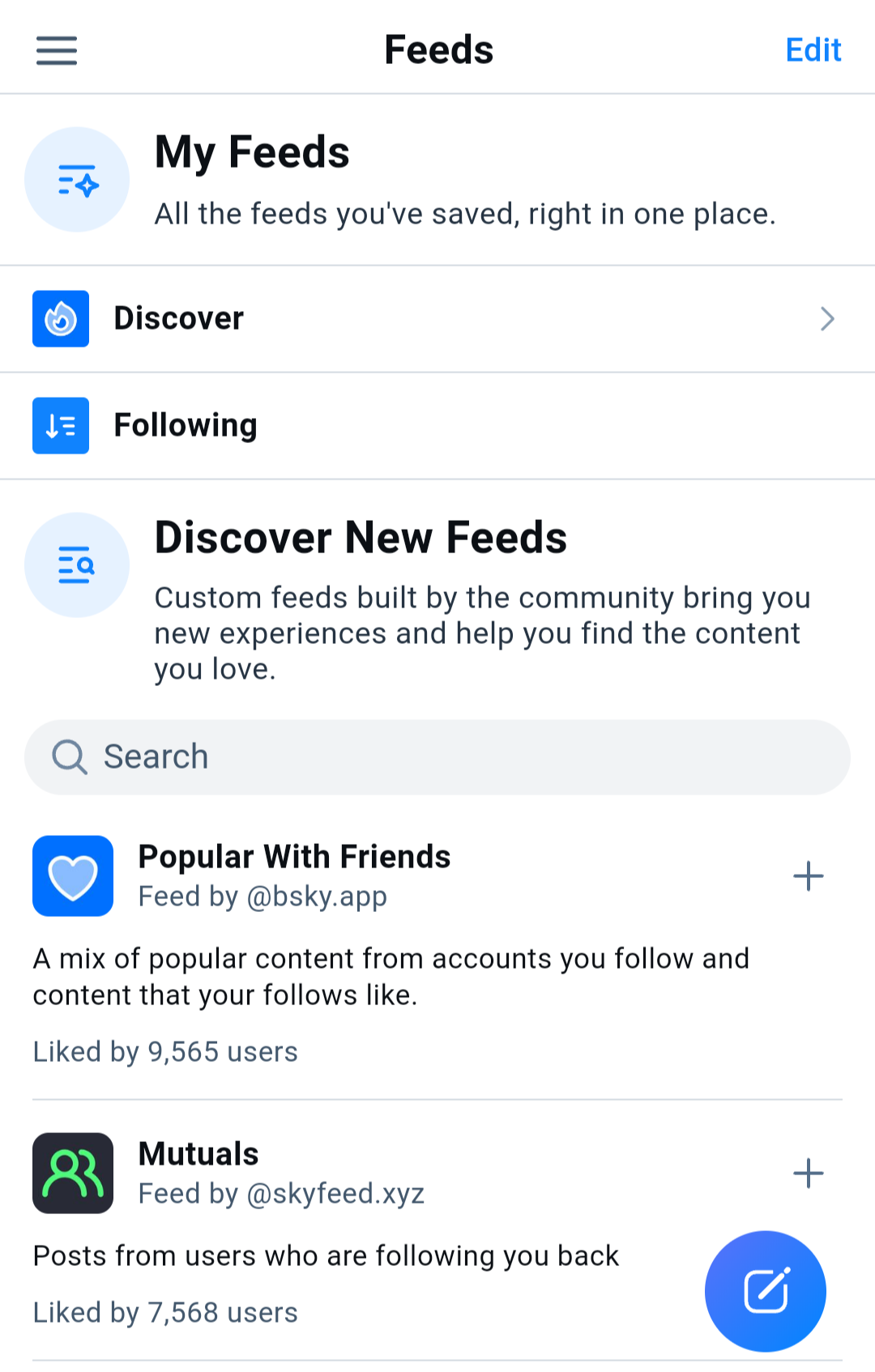Viewport: 875px width, 1372px height.
Task: Add the Popular With Friends feed
Action: (808, 876)
